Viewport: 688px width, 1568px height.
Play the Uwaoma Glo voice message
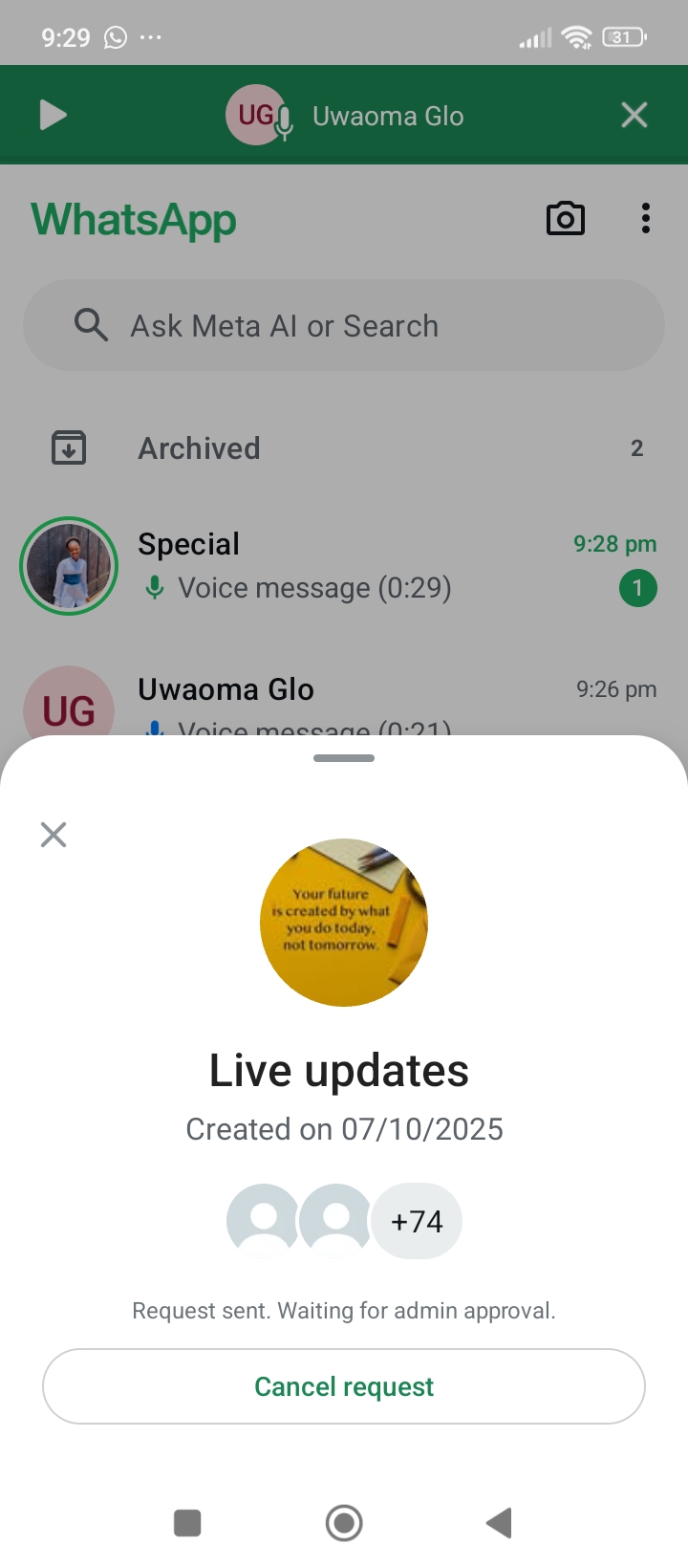[x=54, y=116]
